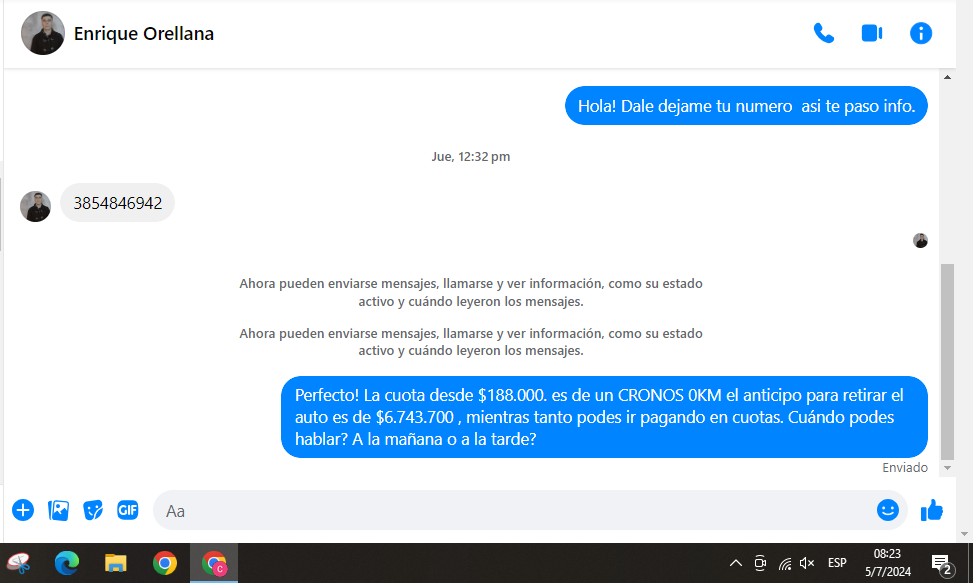Open Enrique Orellana's profile header
This screenshot has height=583, width=973.
(143, 34)
